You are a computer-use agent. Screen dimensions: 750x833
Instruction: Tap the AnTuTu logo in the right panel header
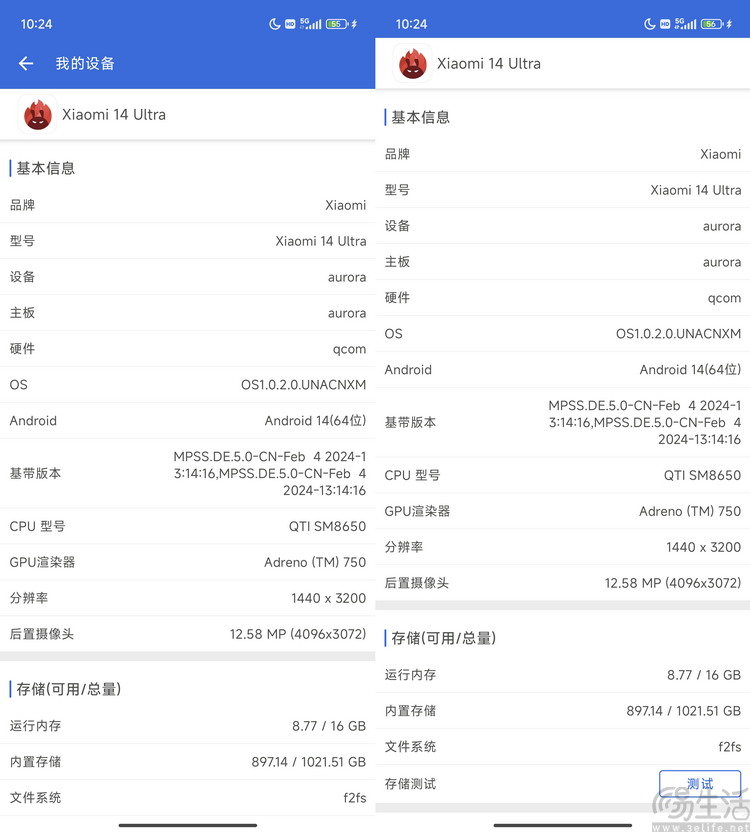413,63
